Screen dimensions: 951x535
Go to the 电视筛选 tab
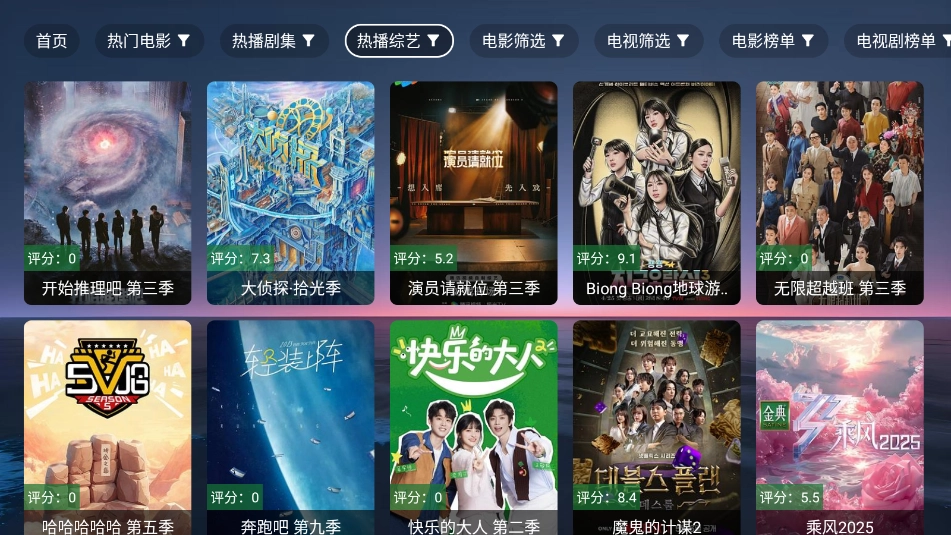tap(649, 41)
